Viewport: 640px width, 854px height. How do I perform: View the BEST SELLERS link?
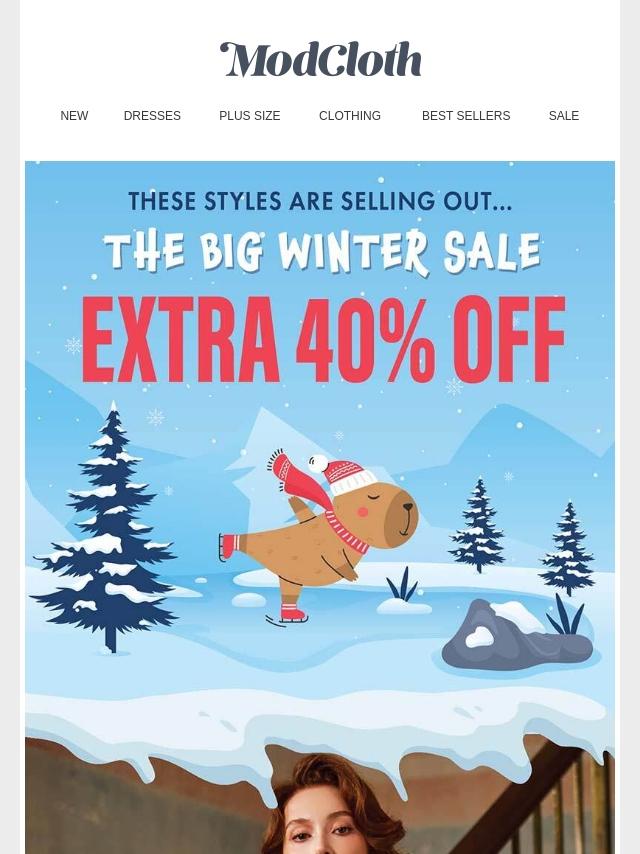[x=466, y=116]
